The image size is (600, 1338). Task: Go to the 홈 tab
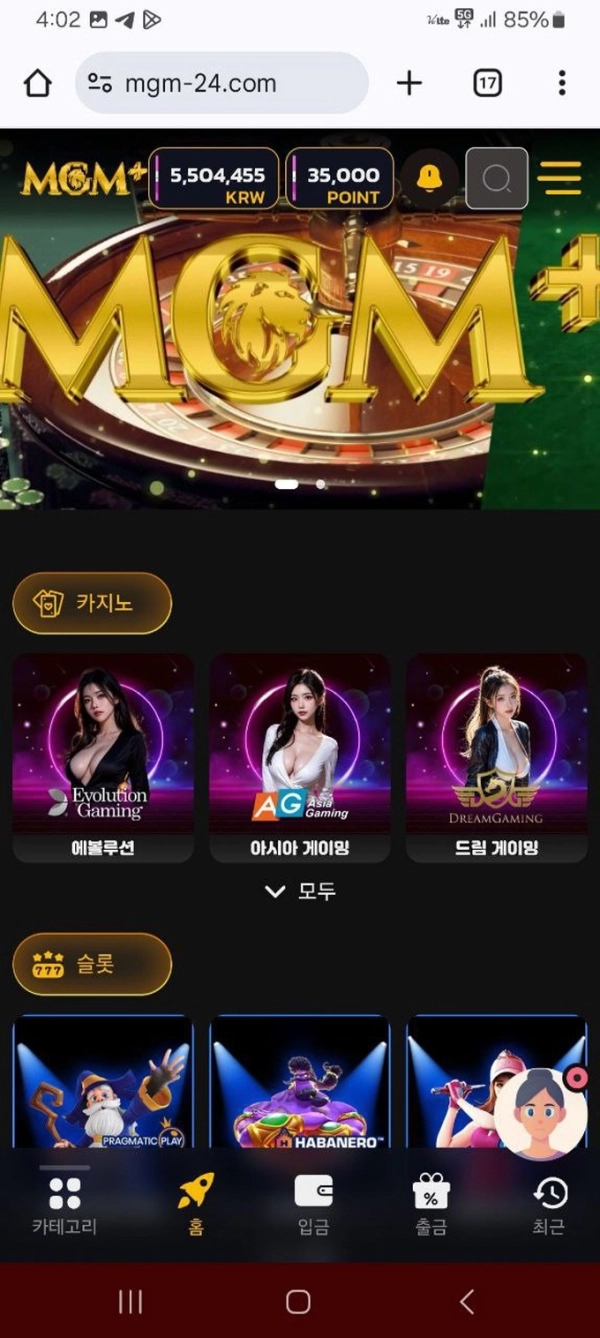click(196, 1206)
